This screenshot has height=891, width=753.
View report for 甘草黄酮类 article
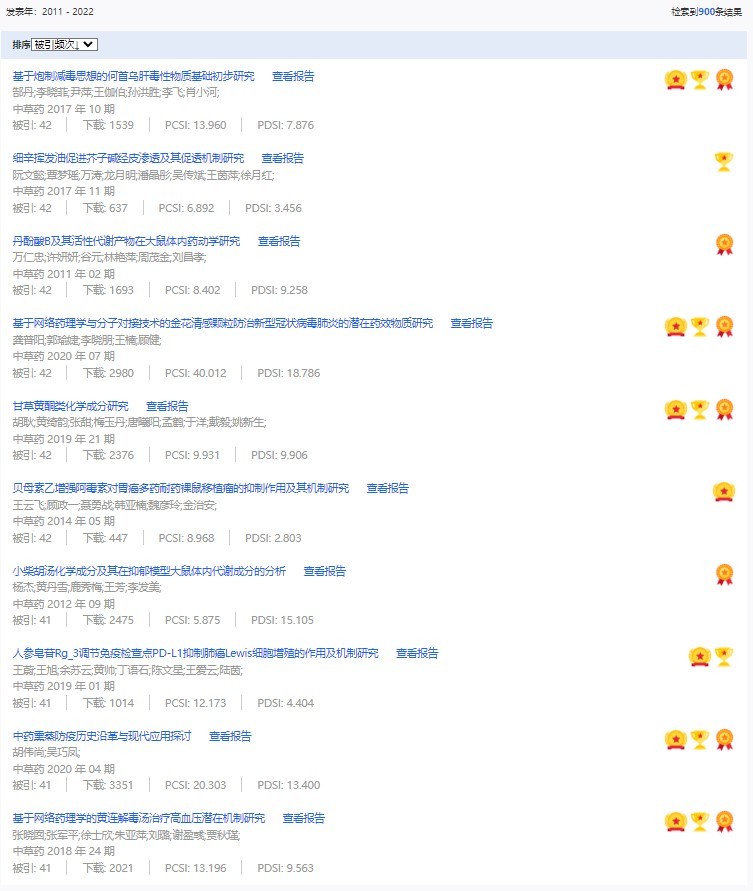tap(167, 406)
